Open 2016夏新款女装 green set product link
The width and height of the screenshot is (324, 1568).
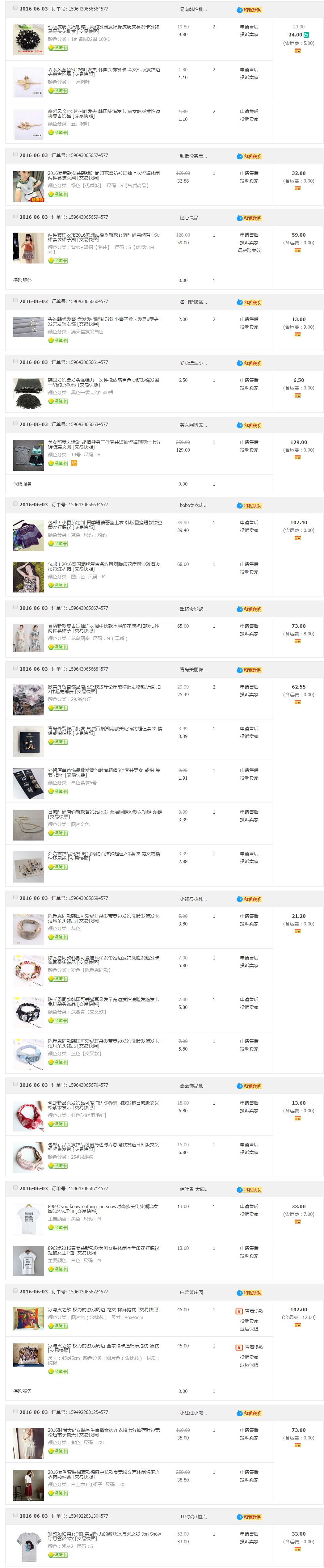103,175
